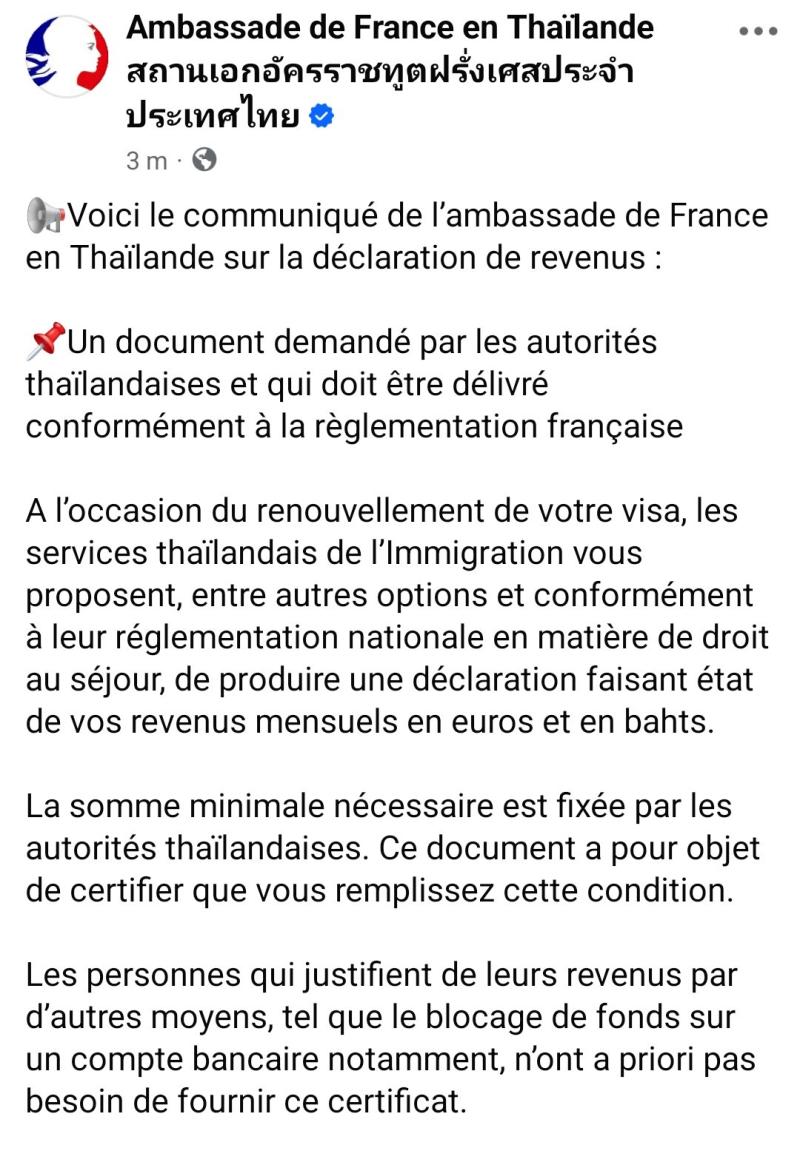The image size is (800, 1165).
Task: Open Ambassade de France en Thaïlande page name
Action: (x=390, y=27)
